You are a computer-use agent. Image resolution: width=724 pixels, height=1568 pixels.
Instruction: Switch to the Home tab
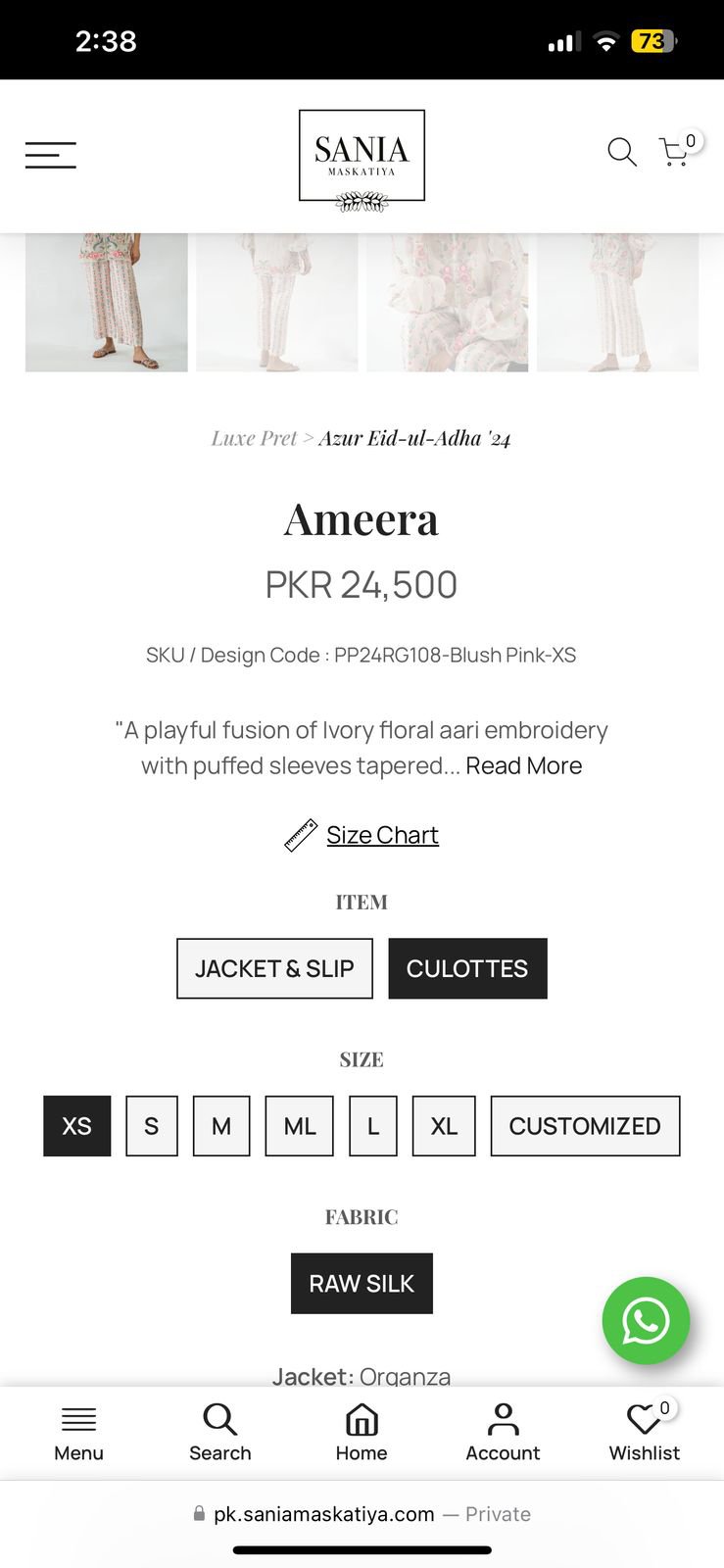pos(362,1432)
